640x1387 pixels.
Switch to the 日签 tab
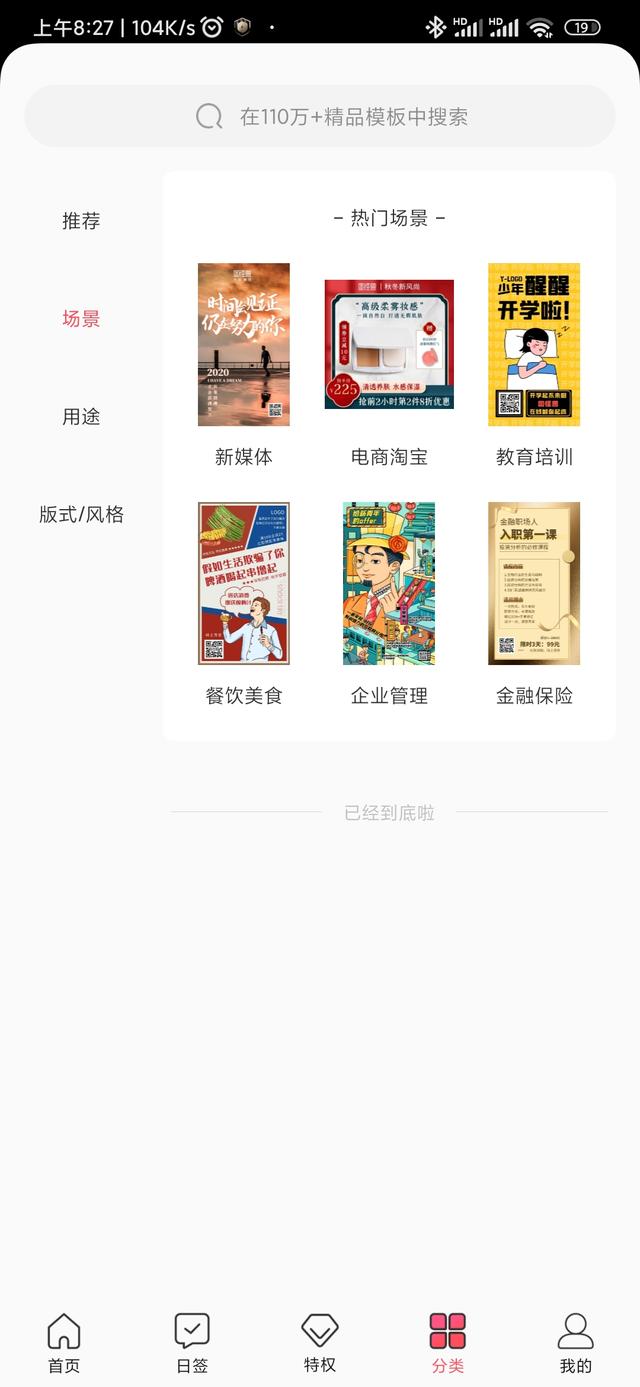(x=192, y=1344)
